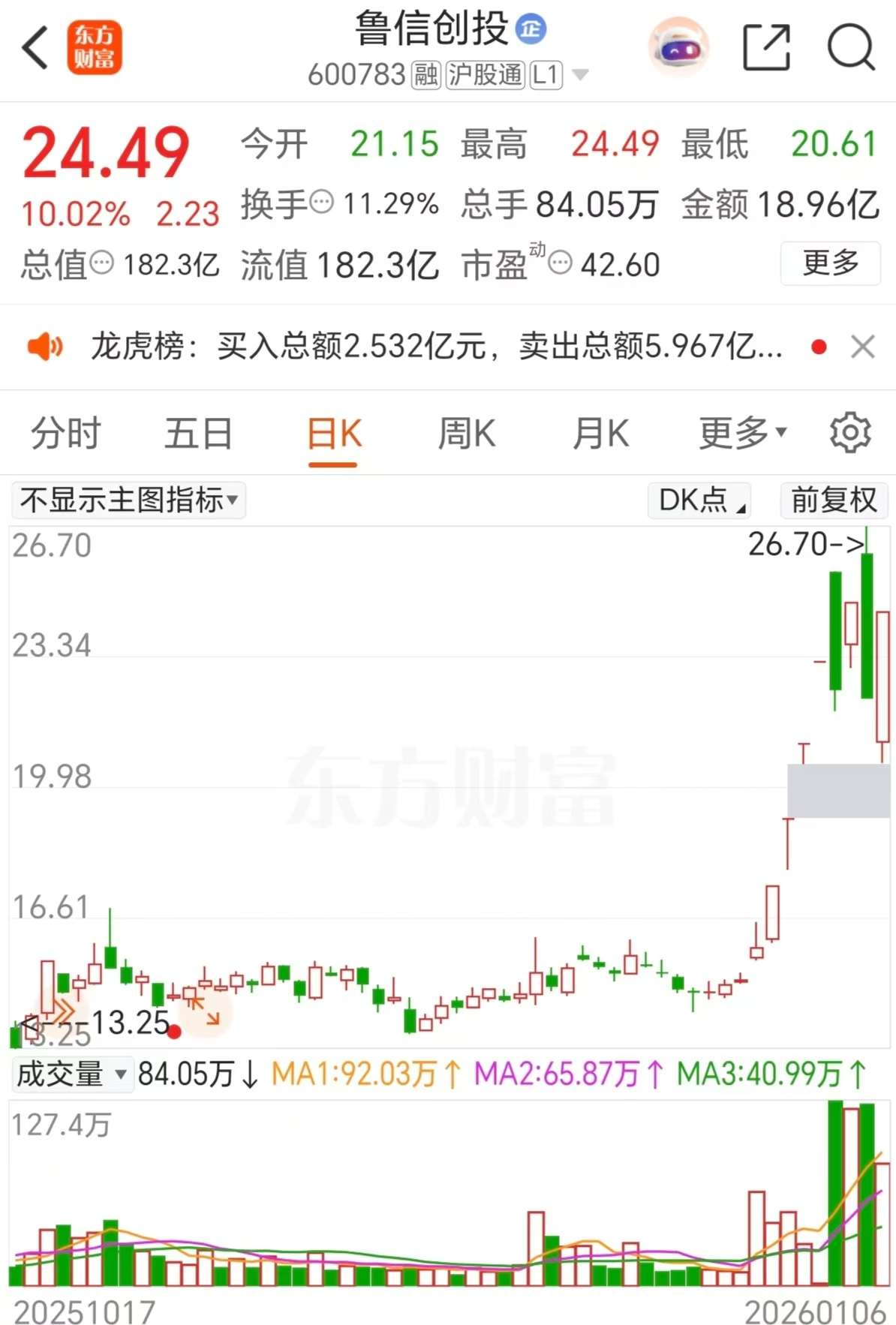
Task: Go back using the left arrow
Action: pos(35,48)
